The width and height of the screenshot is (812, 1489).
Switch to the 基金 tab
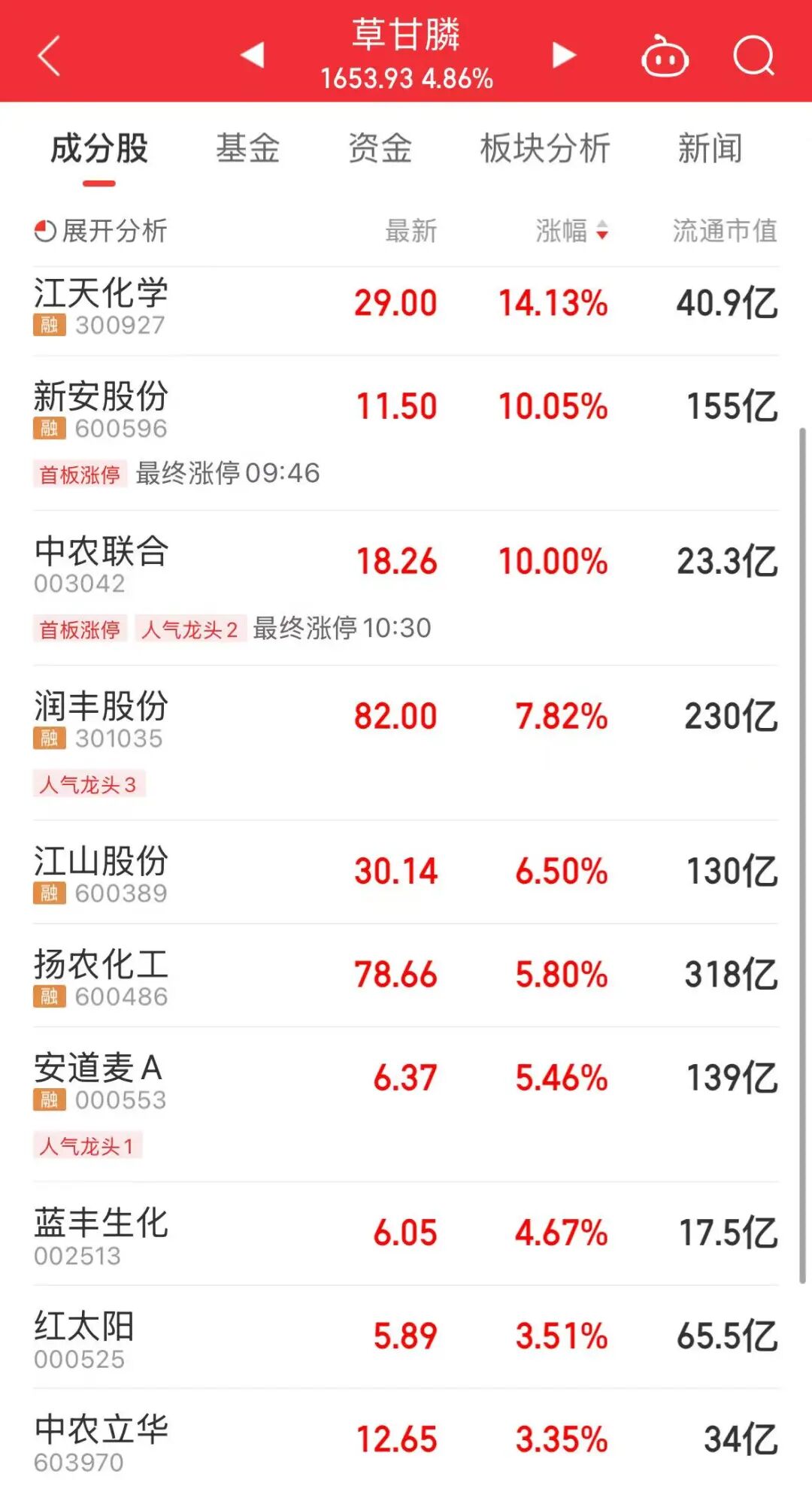[247, 148]
